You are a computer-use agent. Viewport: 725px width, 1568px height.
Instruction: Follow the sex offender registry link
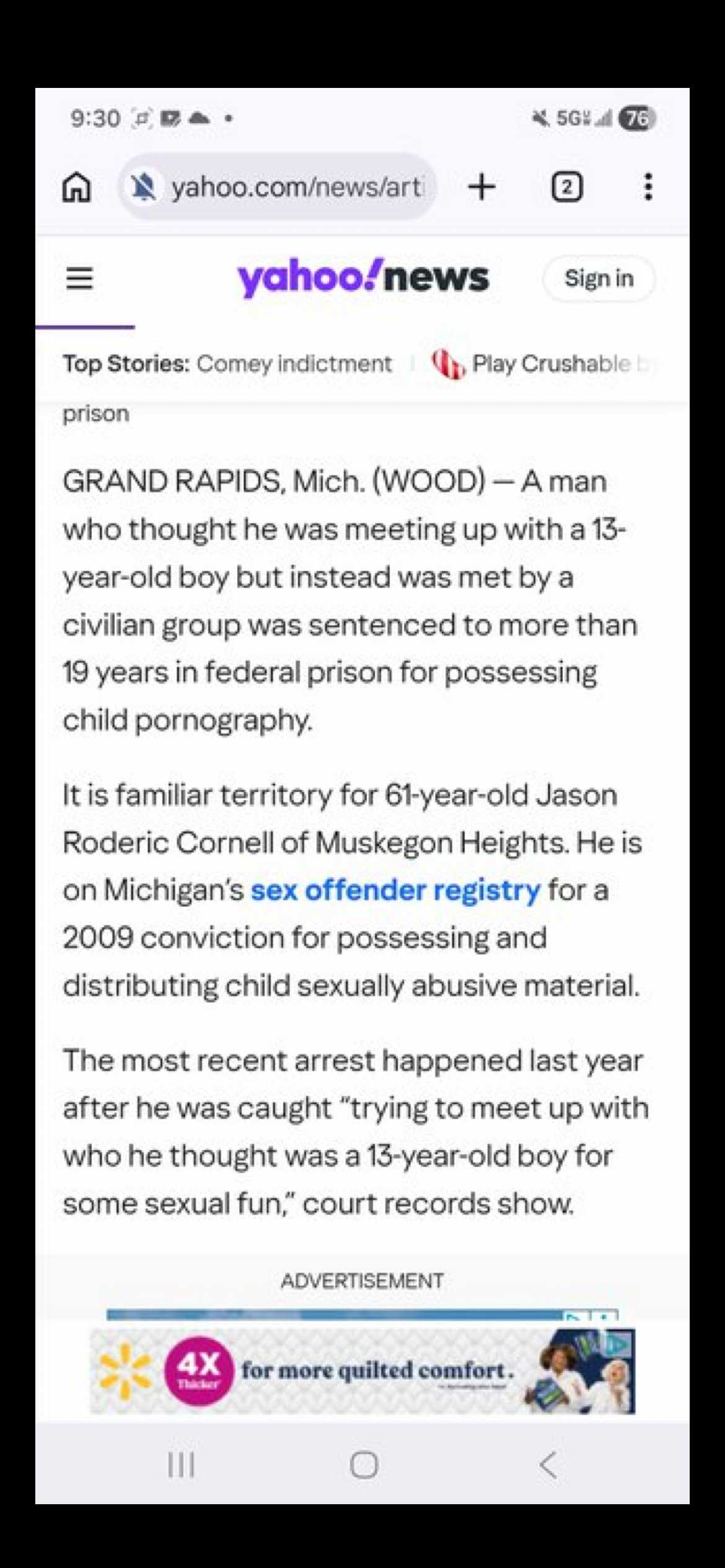395,891
